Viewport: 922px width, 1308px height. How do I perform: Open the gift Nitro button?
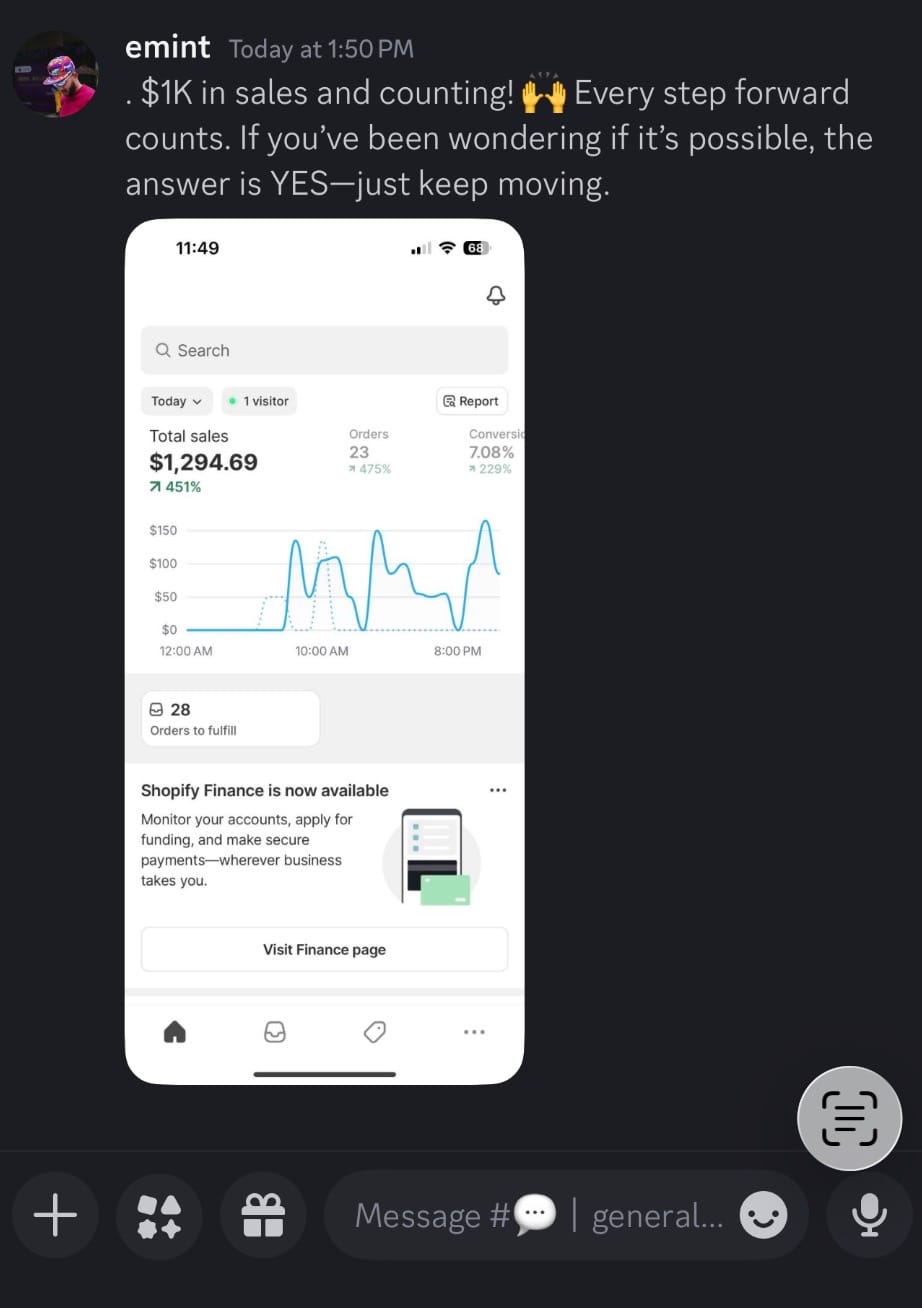(263, 1216)
